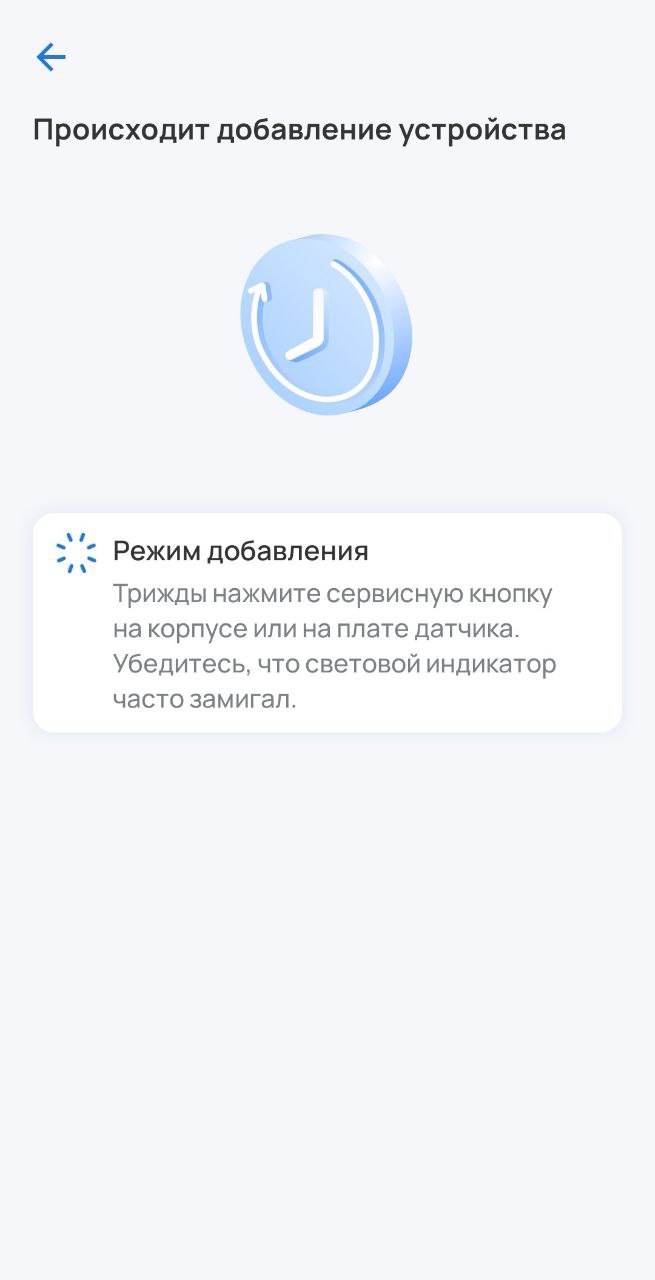Go back using the top arrow
This screenshot has width=655, height=1280.
(51, 58)
